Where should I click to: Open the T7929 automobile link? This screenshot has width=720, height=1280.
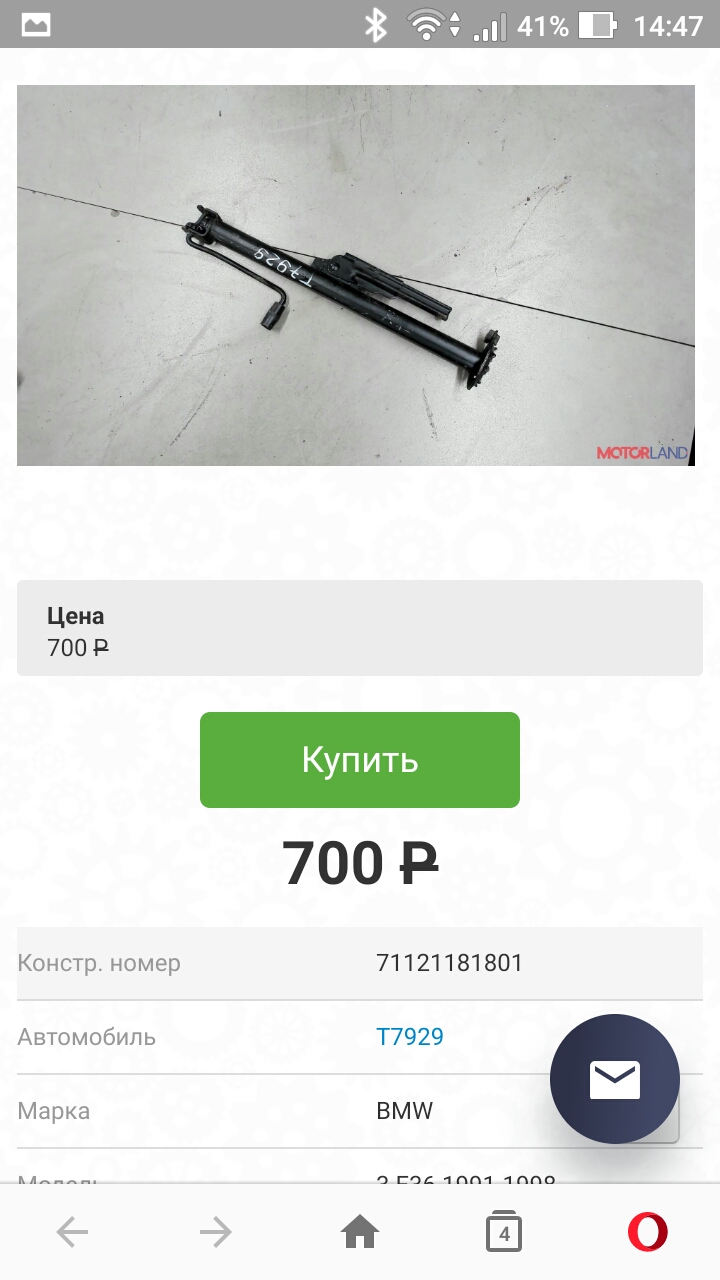click(x=410, y=1037)
